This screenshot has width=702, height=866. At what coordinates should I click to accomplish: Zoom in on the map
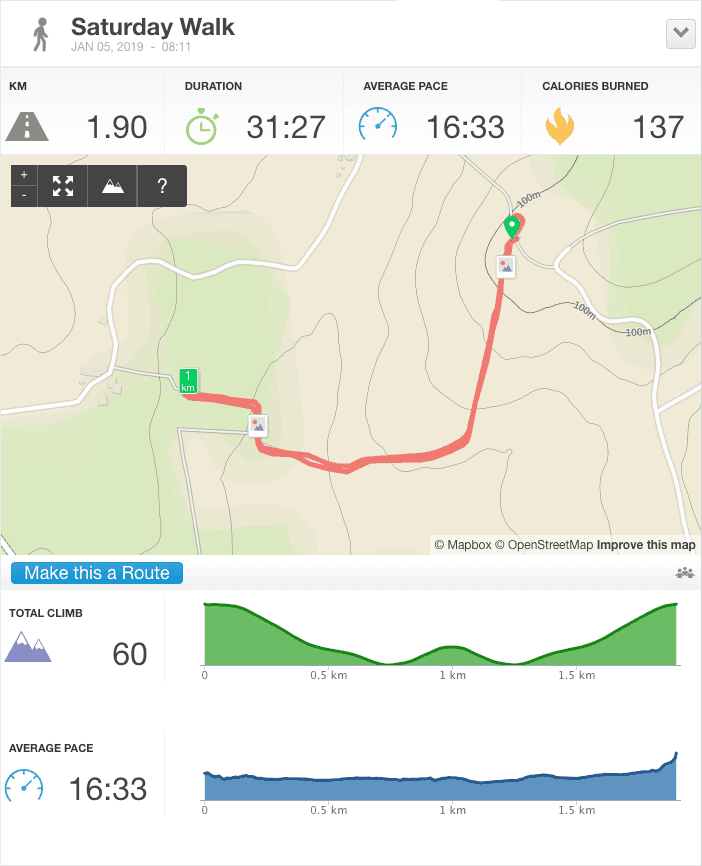(x=24, y=175)
